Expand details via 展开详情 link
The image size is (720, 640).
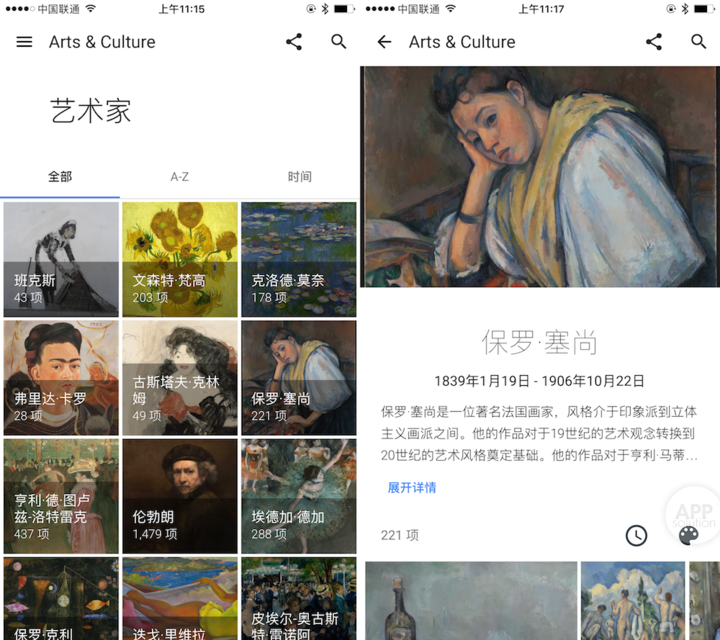click(412, 488)
